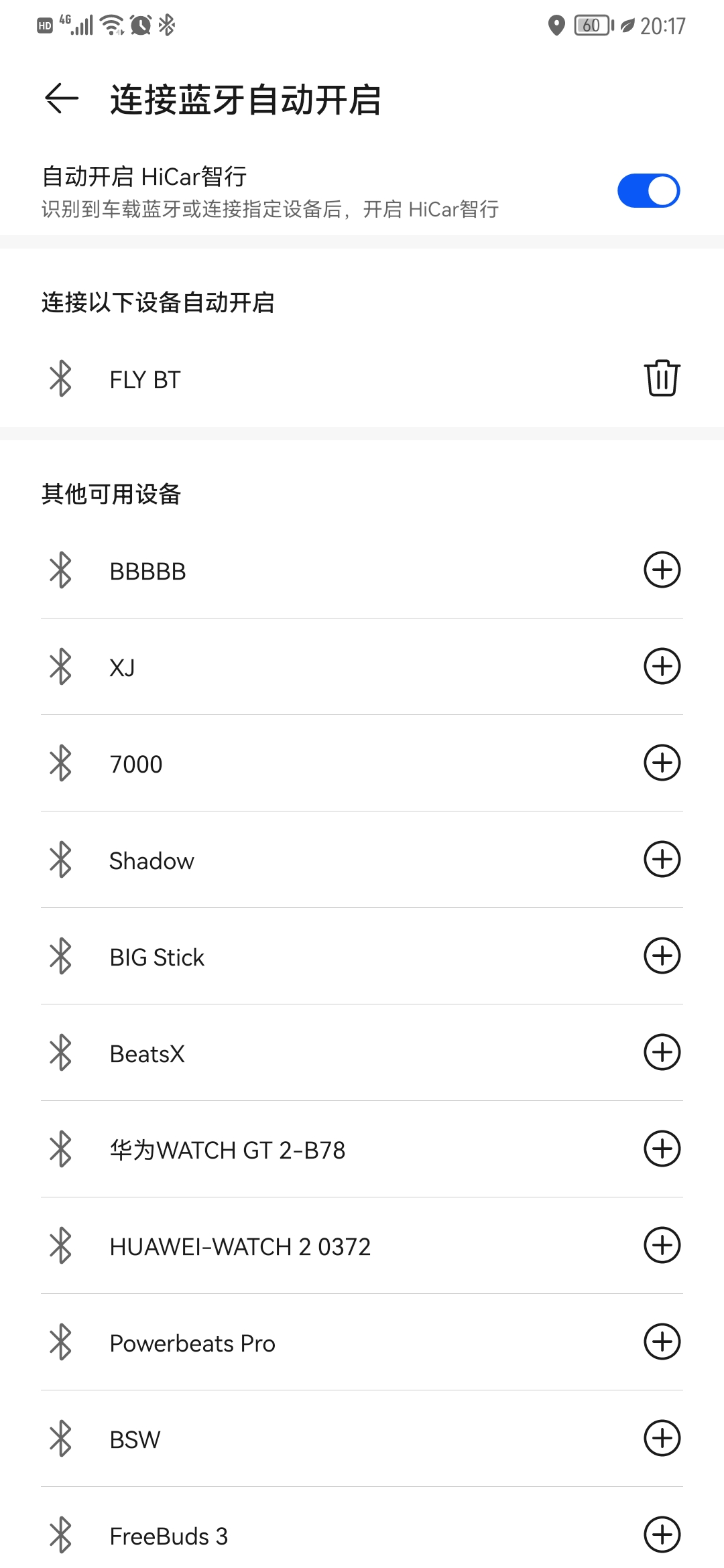Add BBBBB to auto-start device list
The width and height of the screenshot is (724, 1568).
tap(662, 570)
